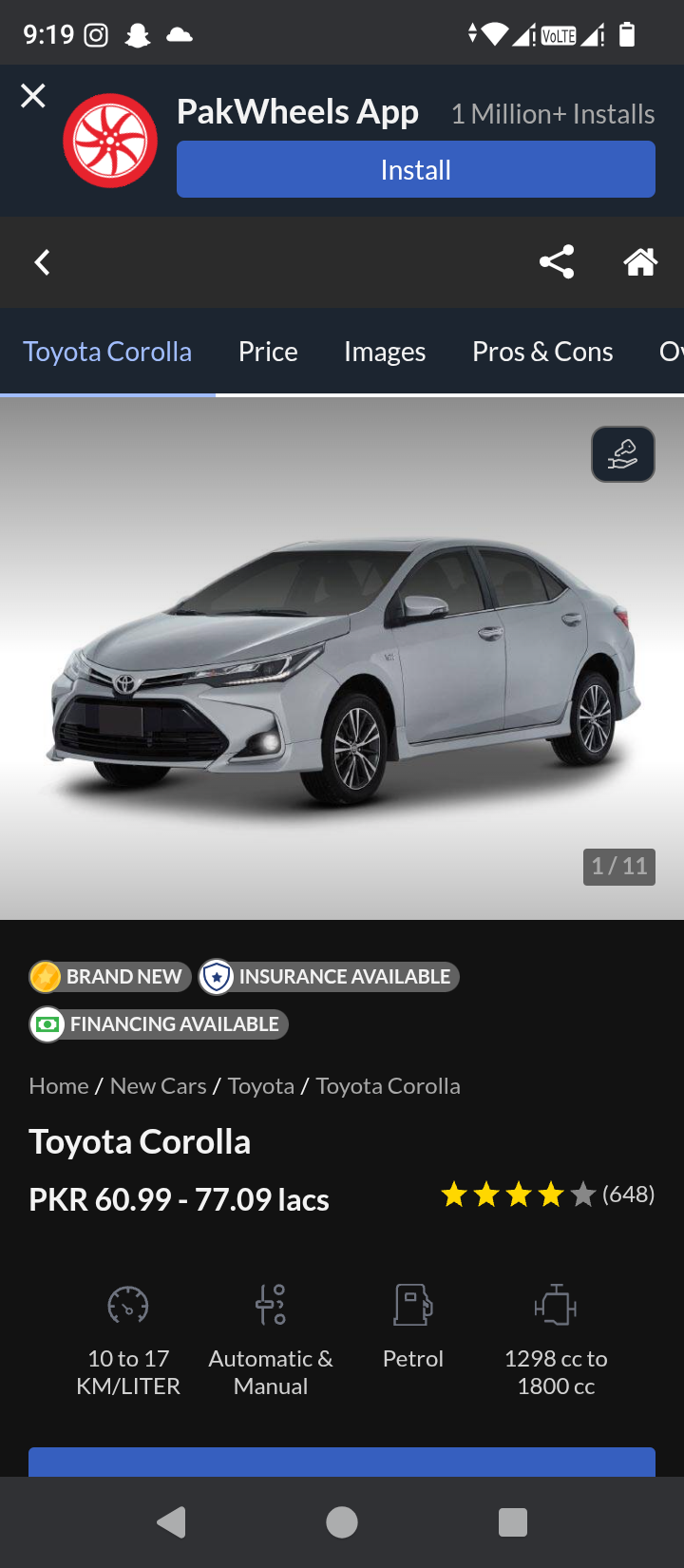Go back using the header arrow
Screen dimensions: 684x1568
(42, 262)
